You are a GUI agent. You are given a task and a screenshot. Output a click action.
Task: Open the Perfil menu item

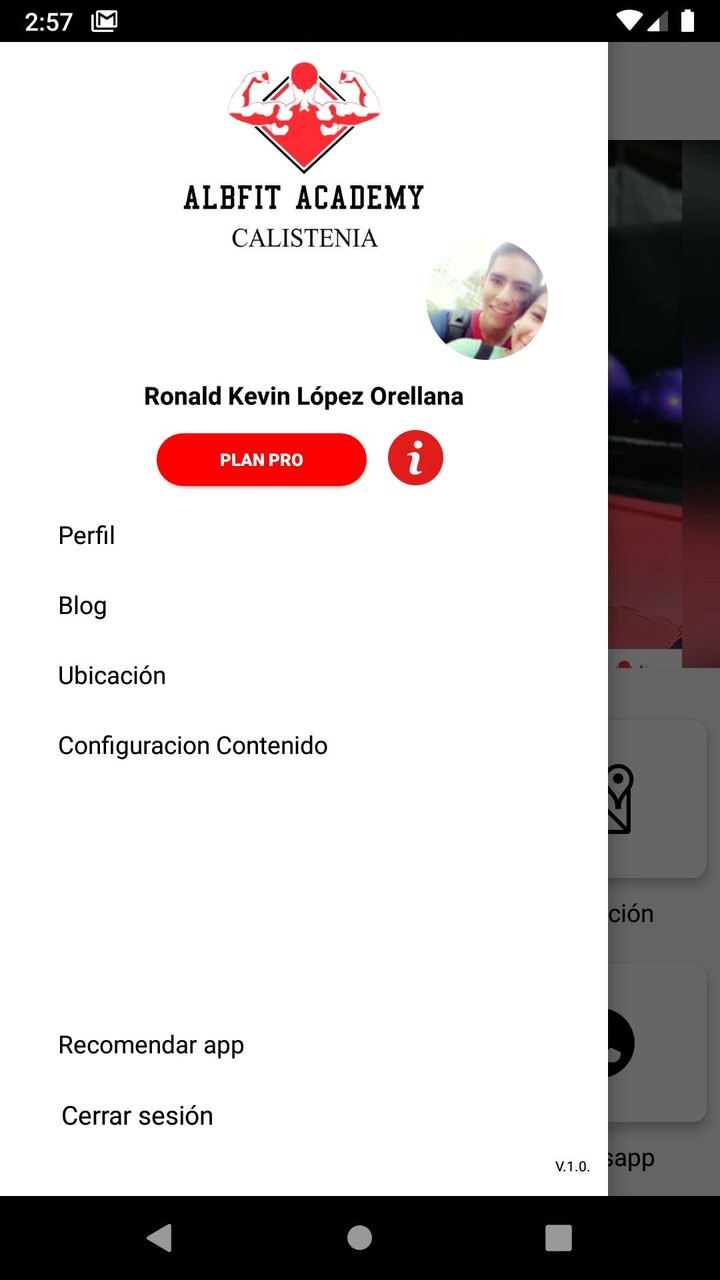pos(87,536)
